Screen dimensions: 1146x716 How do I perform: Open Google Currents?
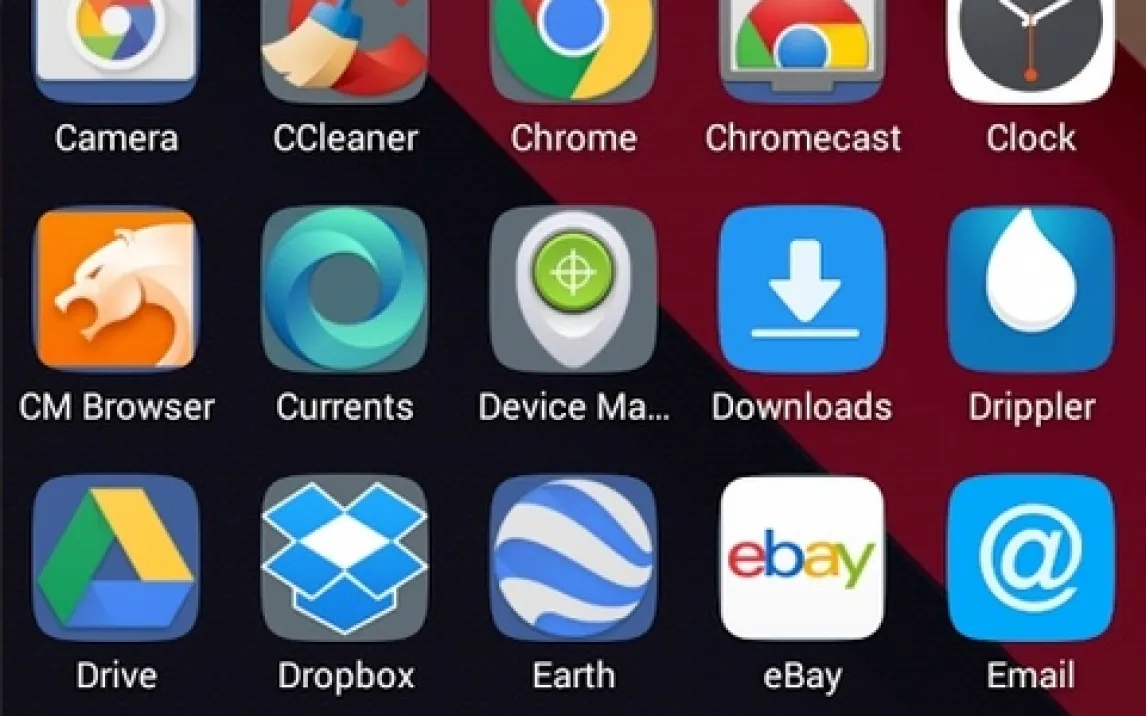pyautogui.click(x=345, y=290)
